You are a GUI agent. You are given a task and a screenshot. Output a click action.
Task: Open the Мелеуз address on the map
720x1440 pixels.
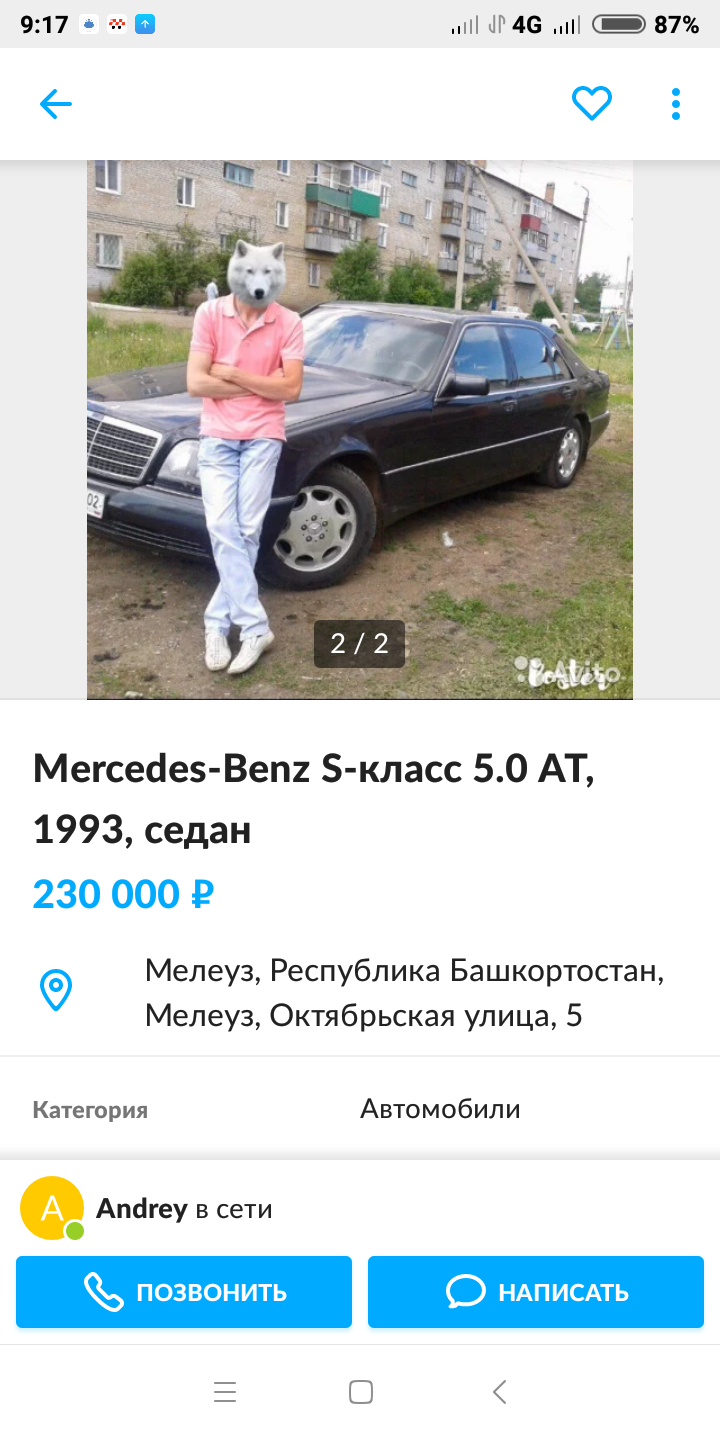404,993
